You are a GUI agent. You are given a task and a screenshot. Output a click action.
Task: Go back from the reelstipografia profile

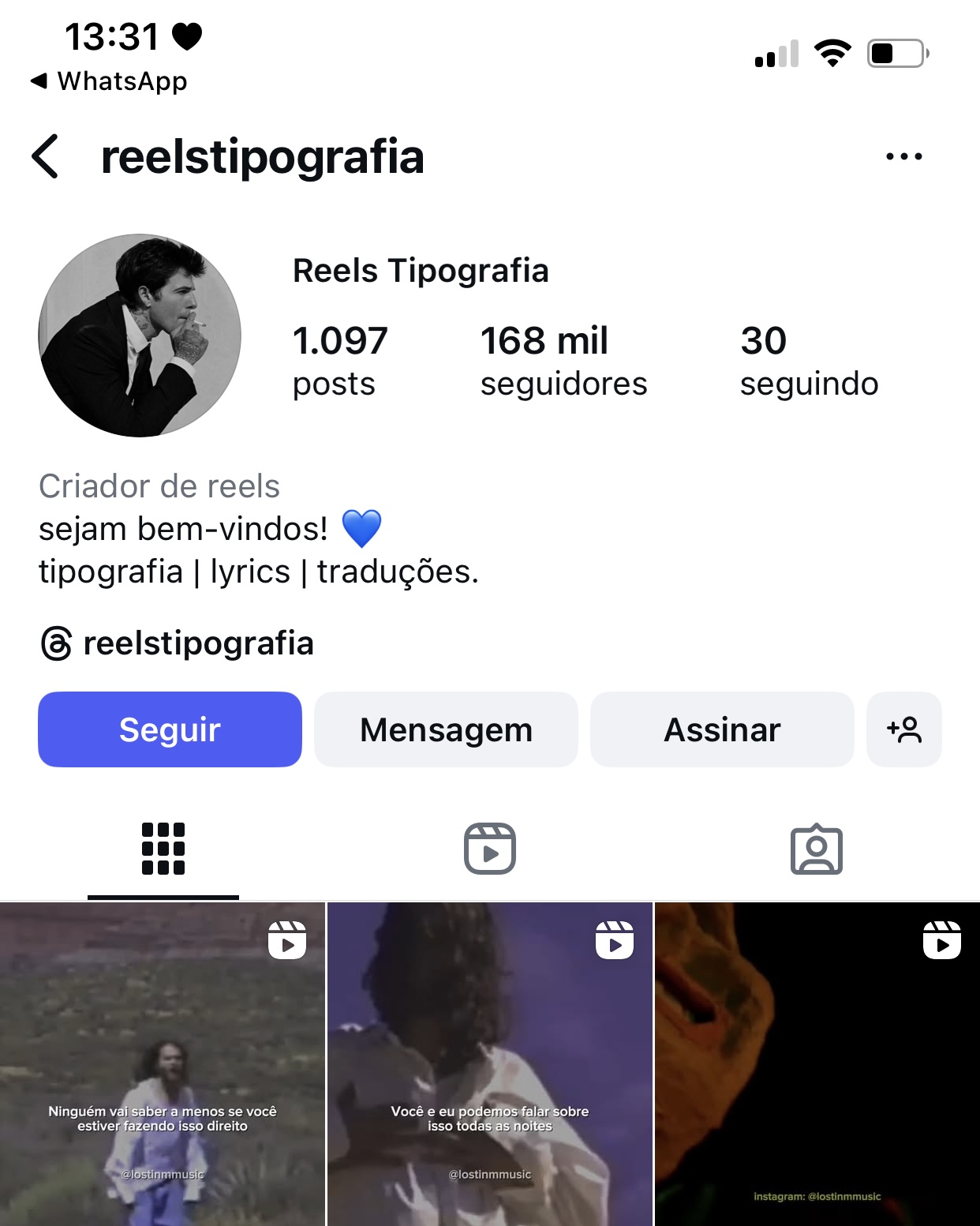pos(46,156)
